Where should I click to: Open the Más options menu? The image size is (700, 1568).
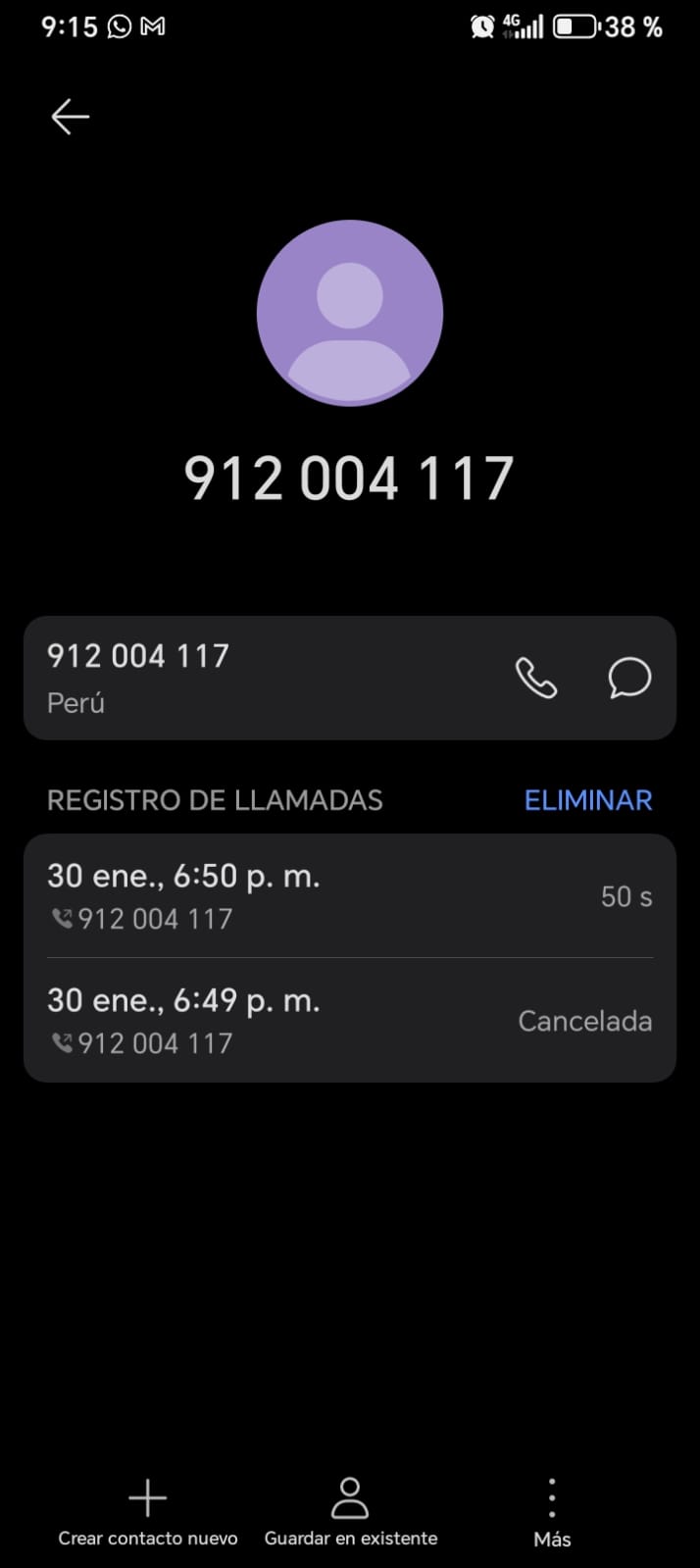tap(552, 1511)
